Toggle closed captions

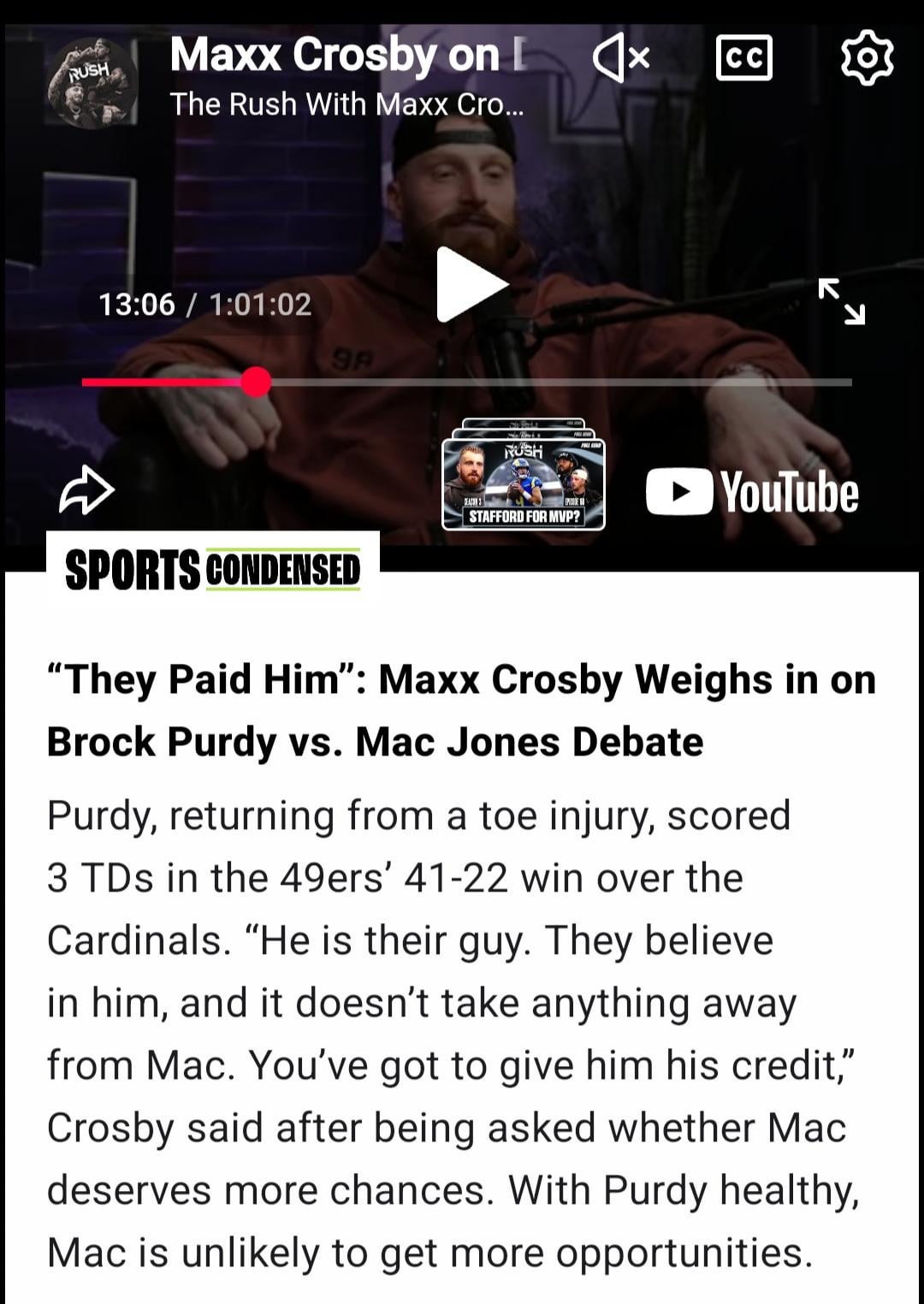[743, 58]
